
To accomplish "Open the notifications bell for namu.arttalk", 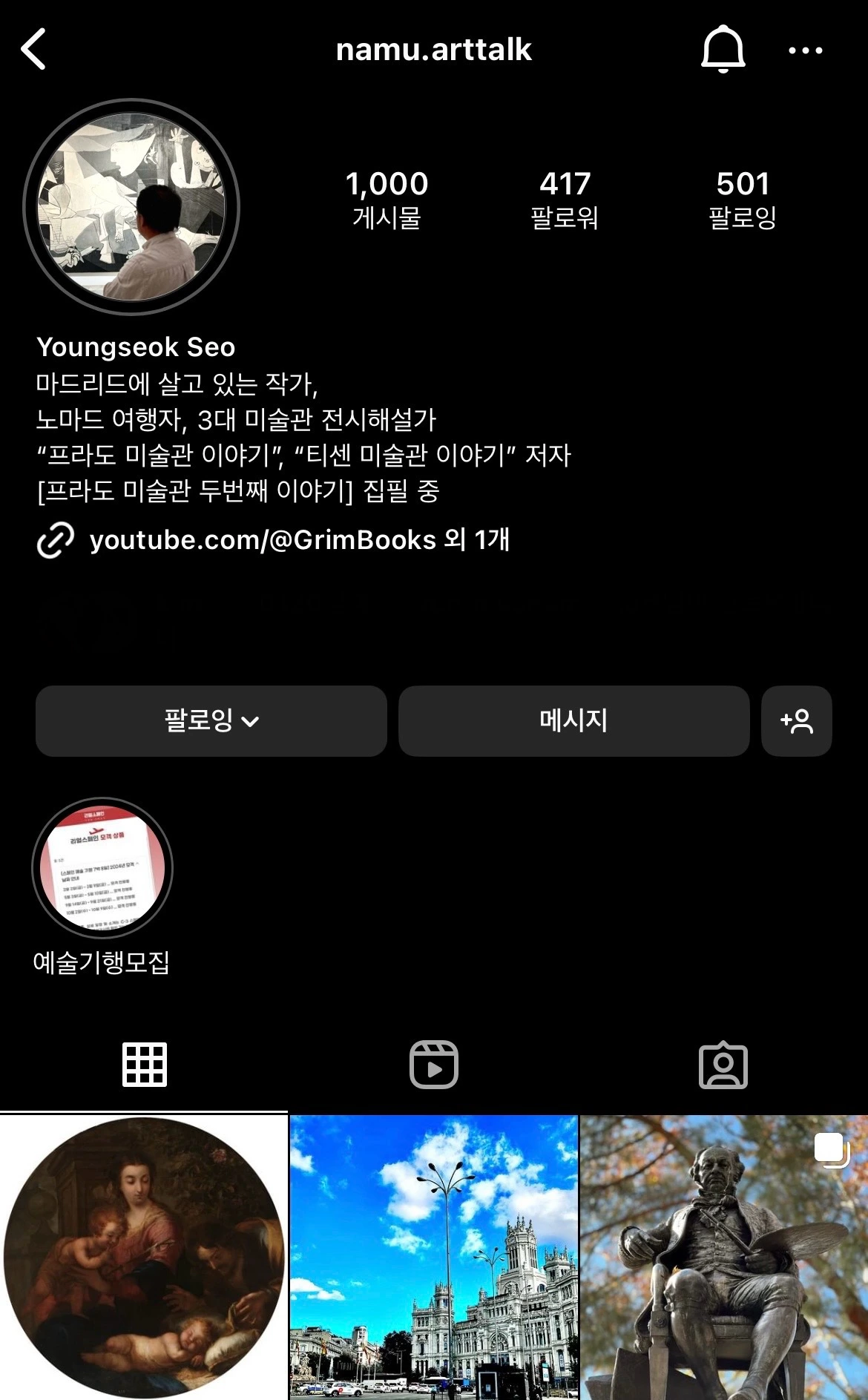I will [723, 49].
